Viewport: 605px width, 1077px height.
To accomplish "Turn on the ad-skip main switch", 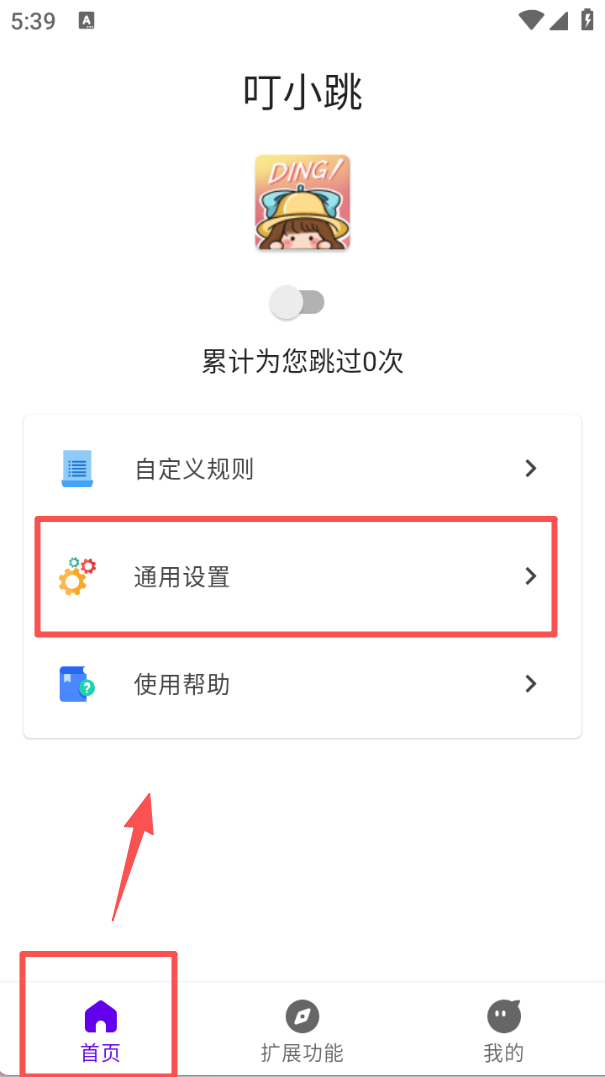I will (x=298, y=302).
